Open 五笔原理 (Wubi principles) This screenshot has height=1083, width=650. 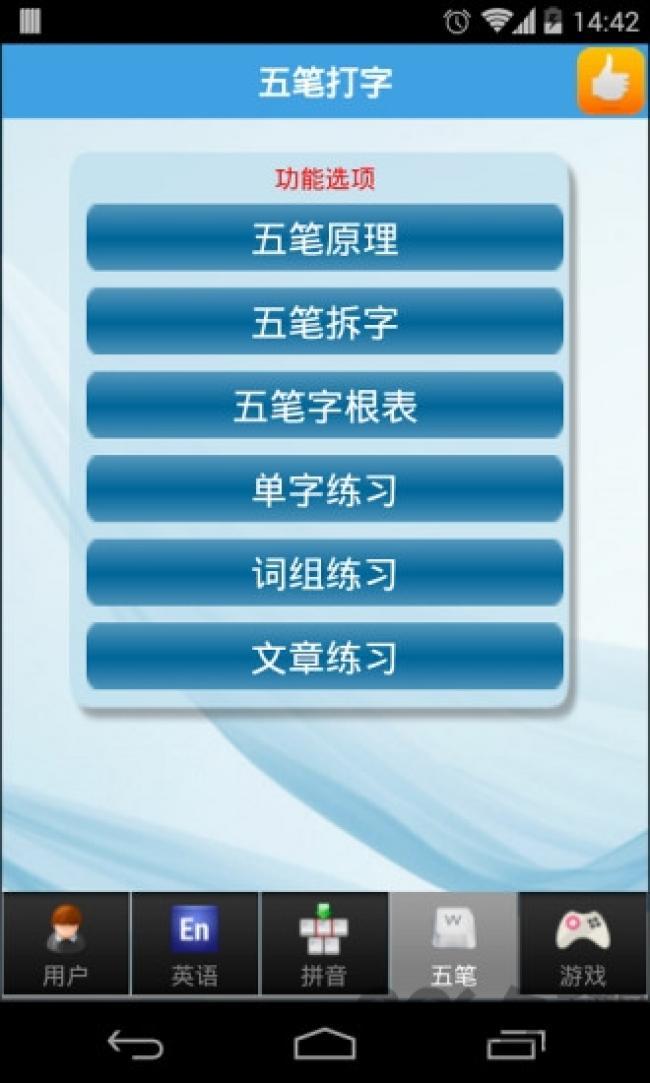tap(325, 238)
